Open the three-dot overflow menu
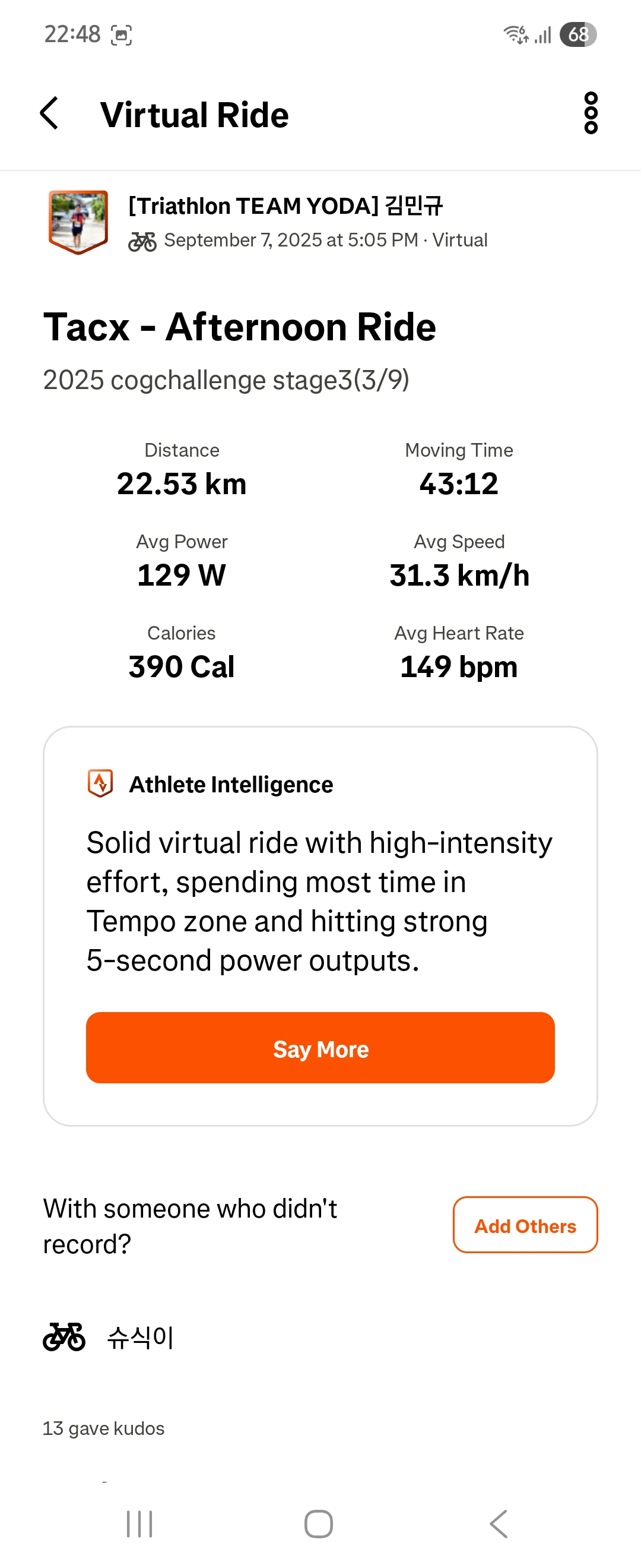This screenshot has width=641, height=1568. pyautogui.click(x=591, y=113)
